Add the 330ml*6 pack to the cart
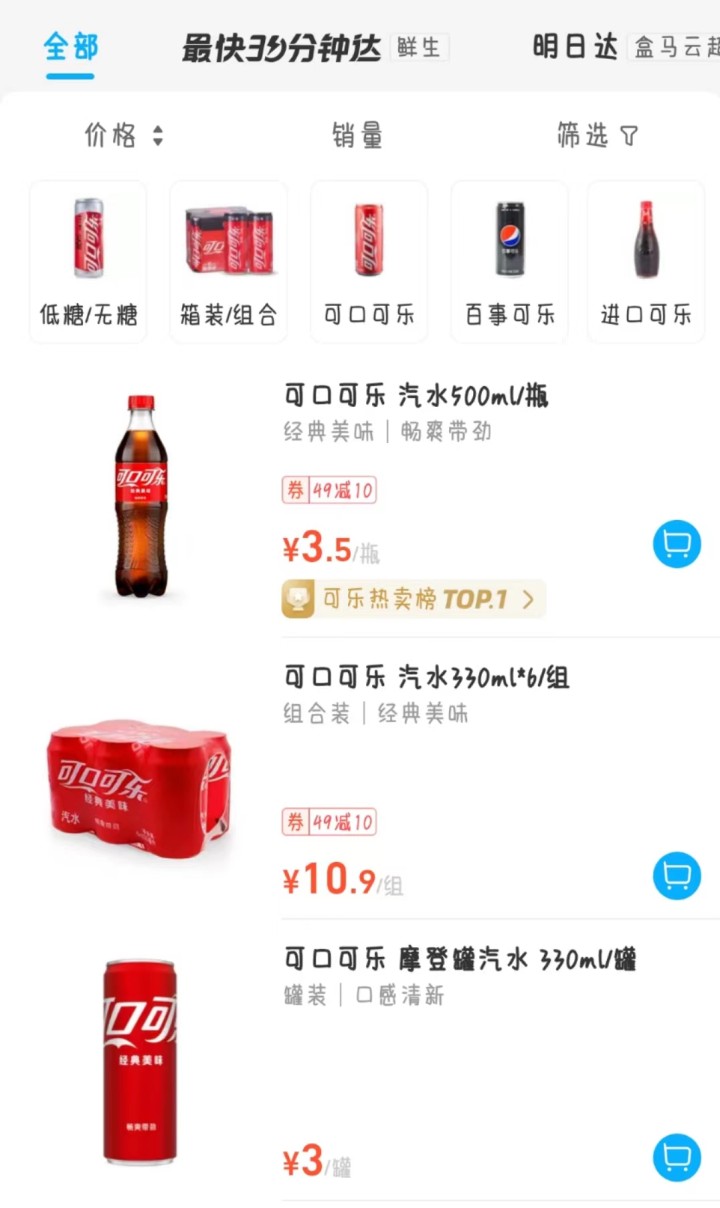 tap(677, 876)
